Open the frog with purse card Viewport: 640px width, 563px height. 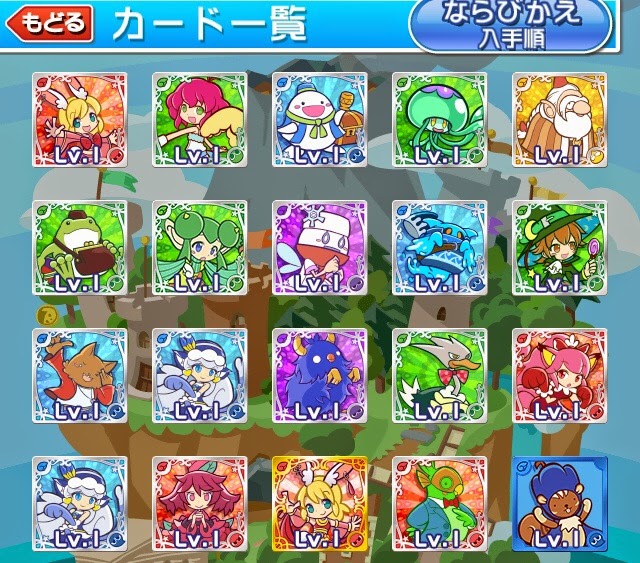pos(80,247)
